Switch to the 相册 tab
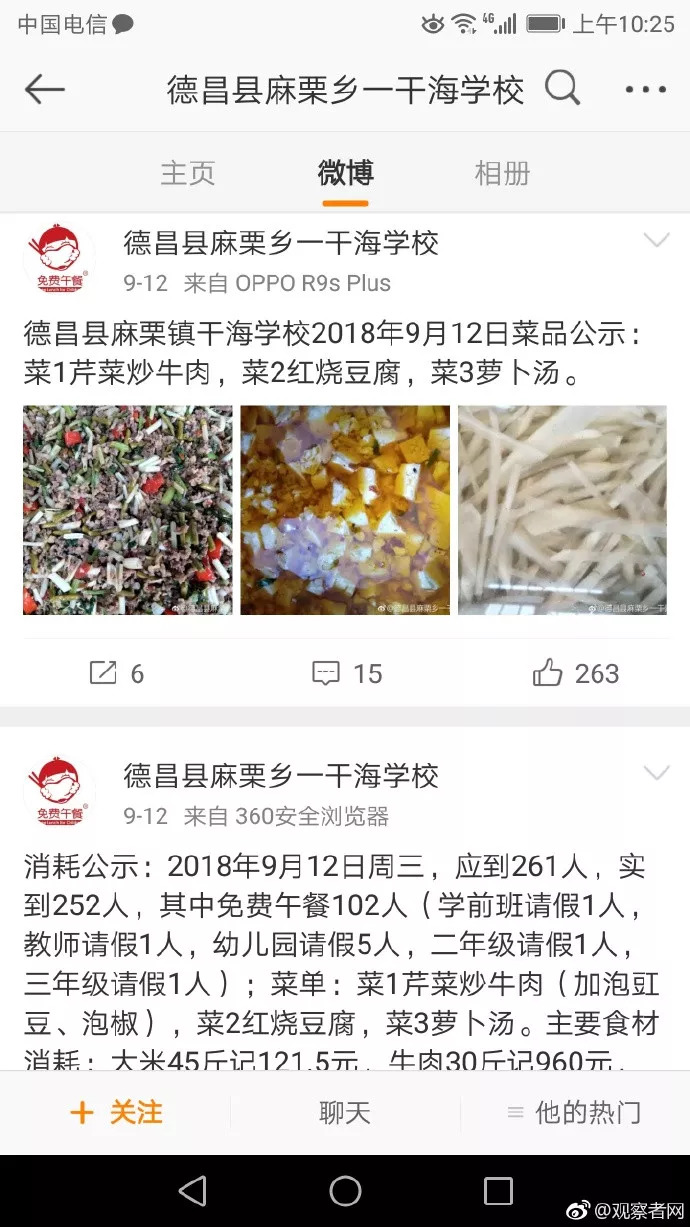690x1227 pixels. point(502,173)
